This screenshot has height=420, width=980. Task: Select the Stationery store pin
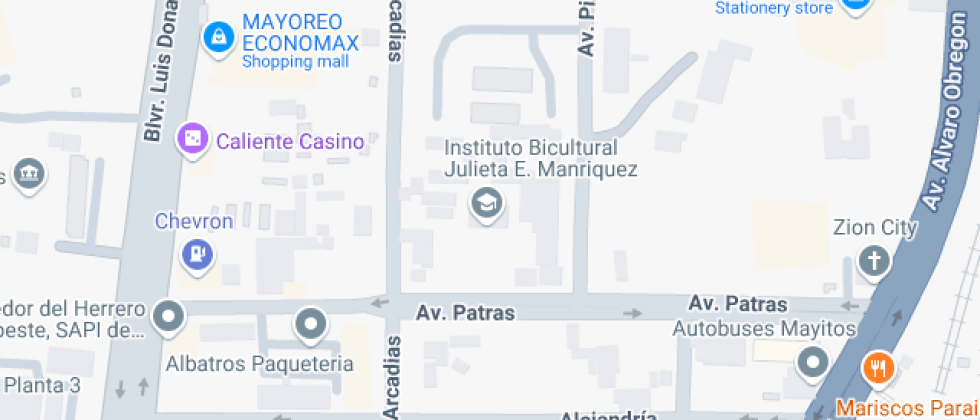coord(854,5)
